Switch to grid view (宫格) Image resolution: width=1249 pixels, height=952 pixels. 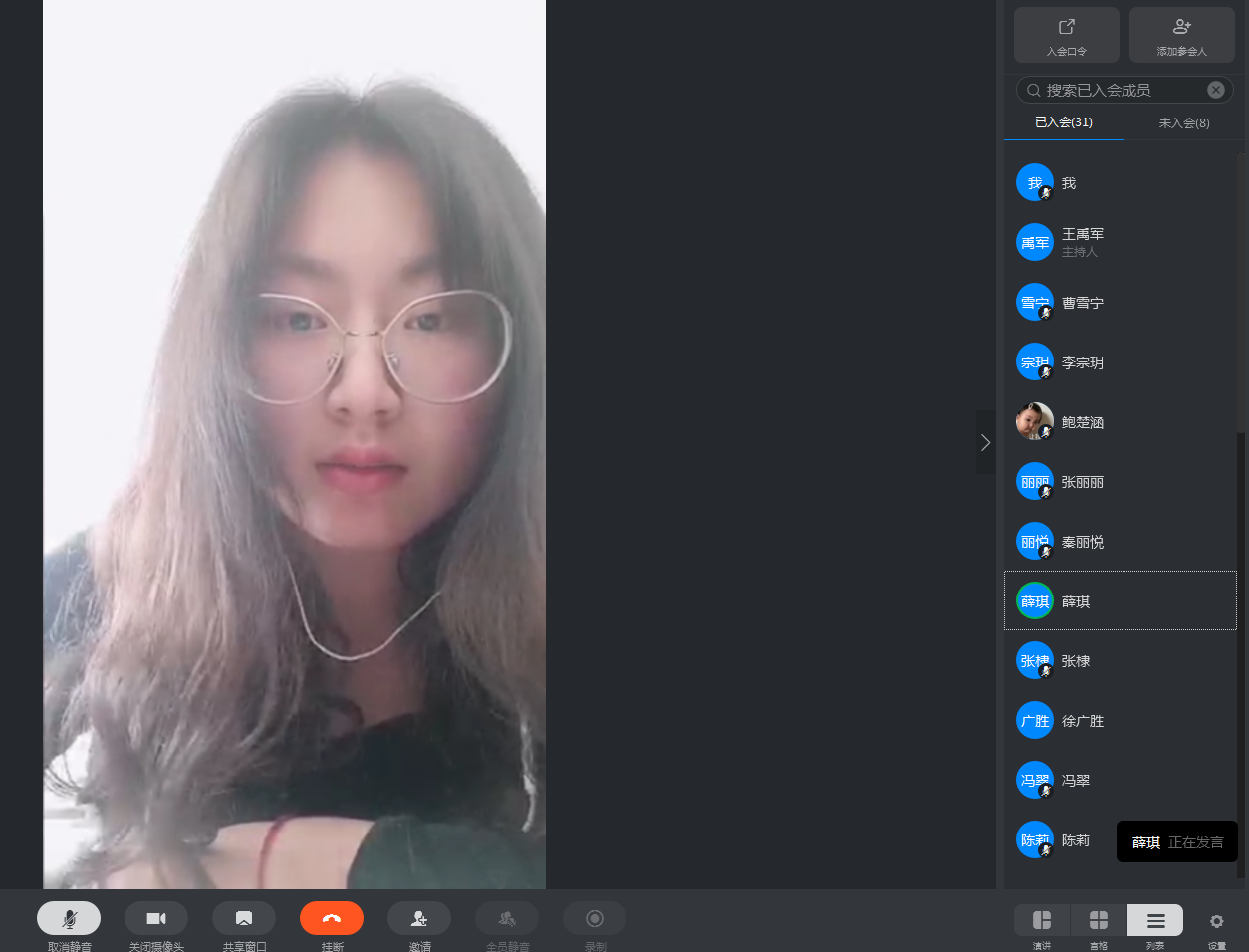point(1099,920)
